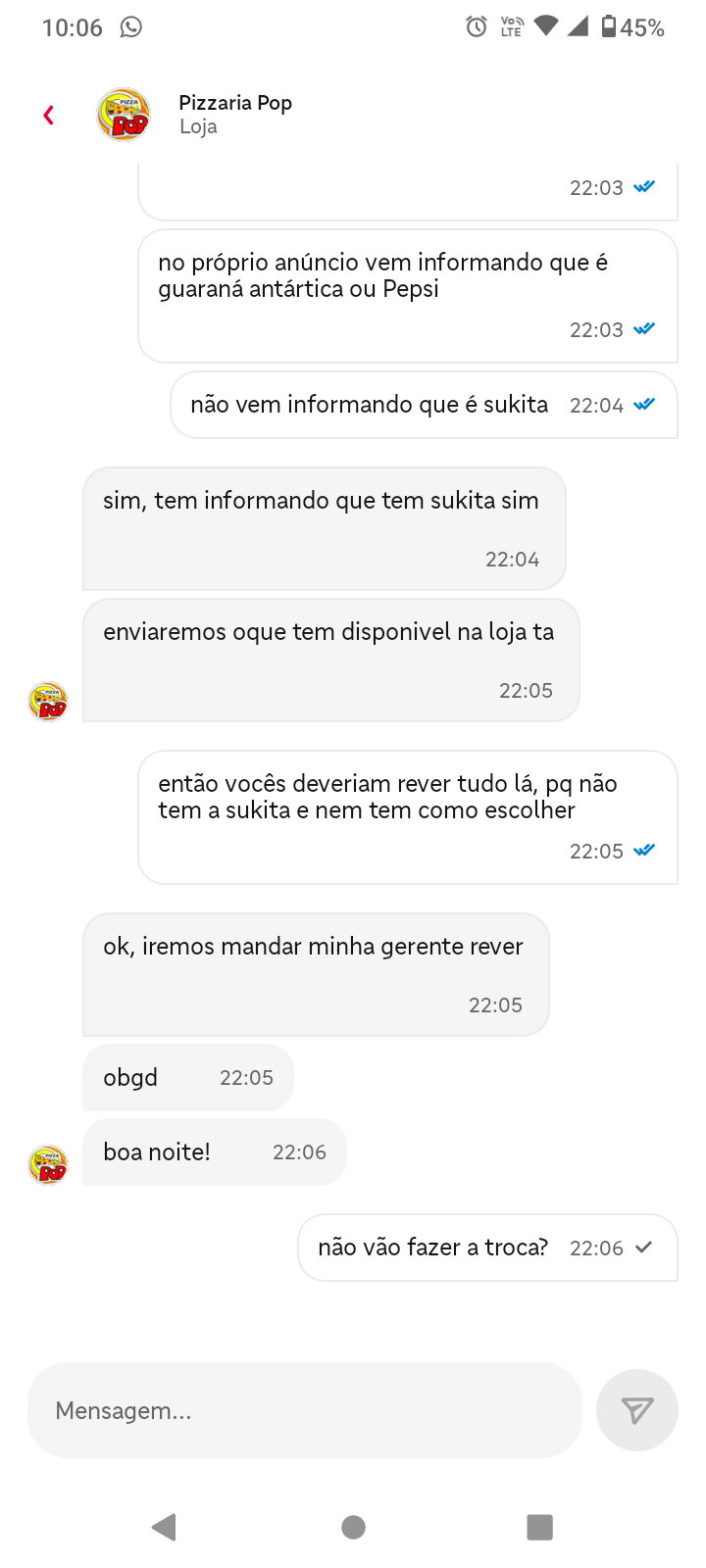Send the message with paper plane icon
706x1568 pixels.
[637, 1410]
